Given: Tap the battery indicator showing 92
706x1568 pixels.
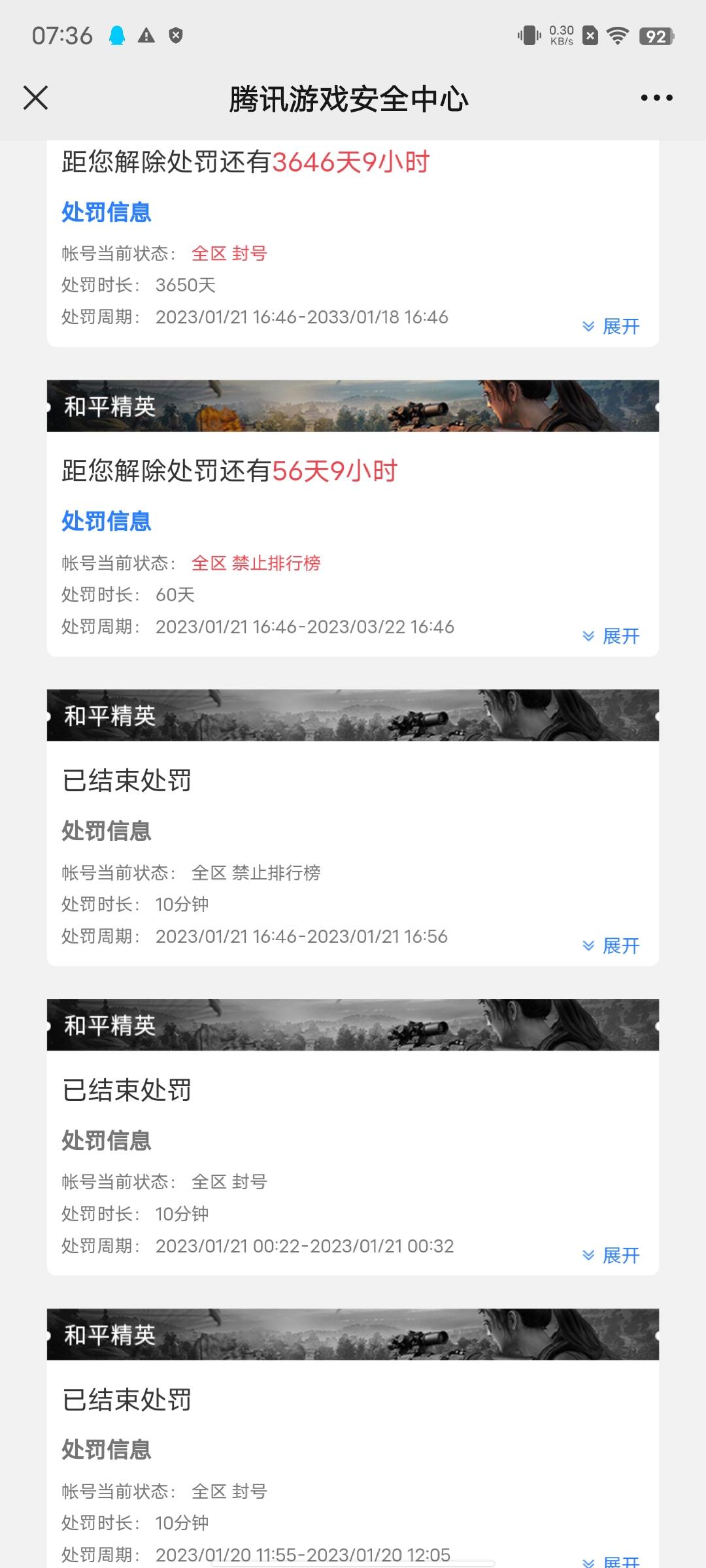Looking at the screenshot, I should tap(656, 37).
